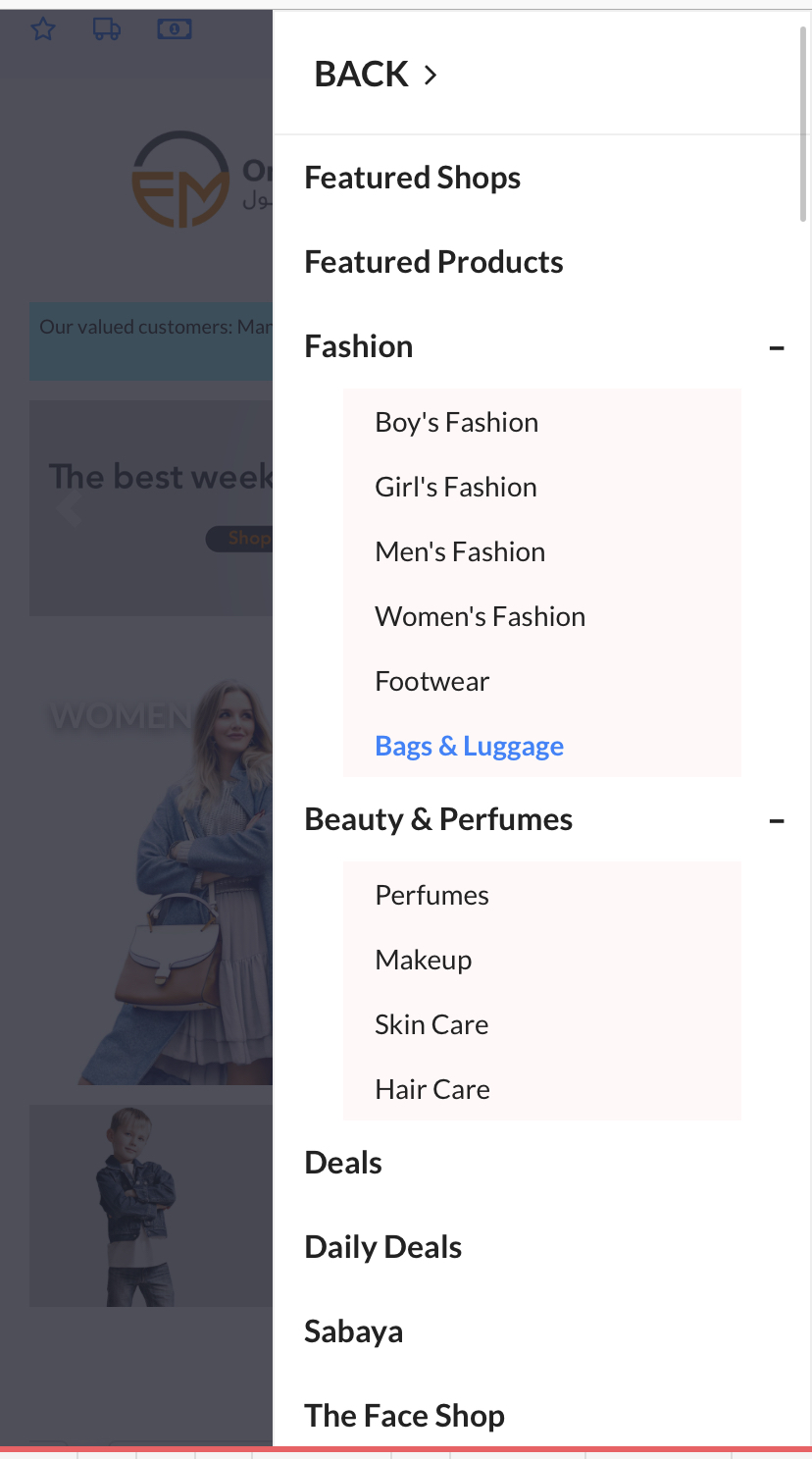
Task: Select Boy's Fashion
Action: pyautogui.click(x=457, y=422)
